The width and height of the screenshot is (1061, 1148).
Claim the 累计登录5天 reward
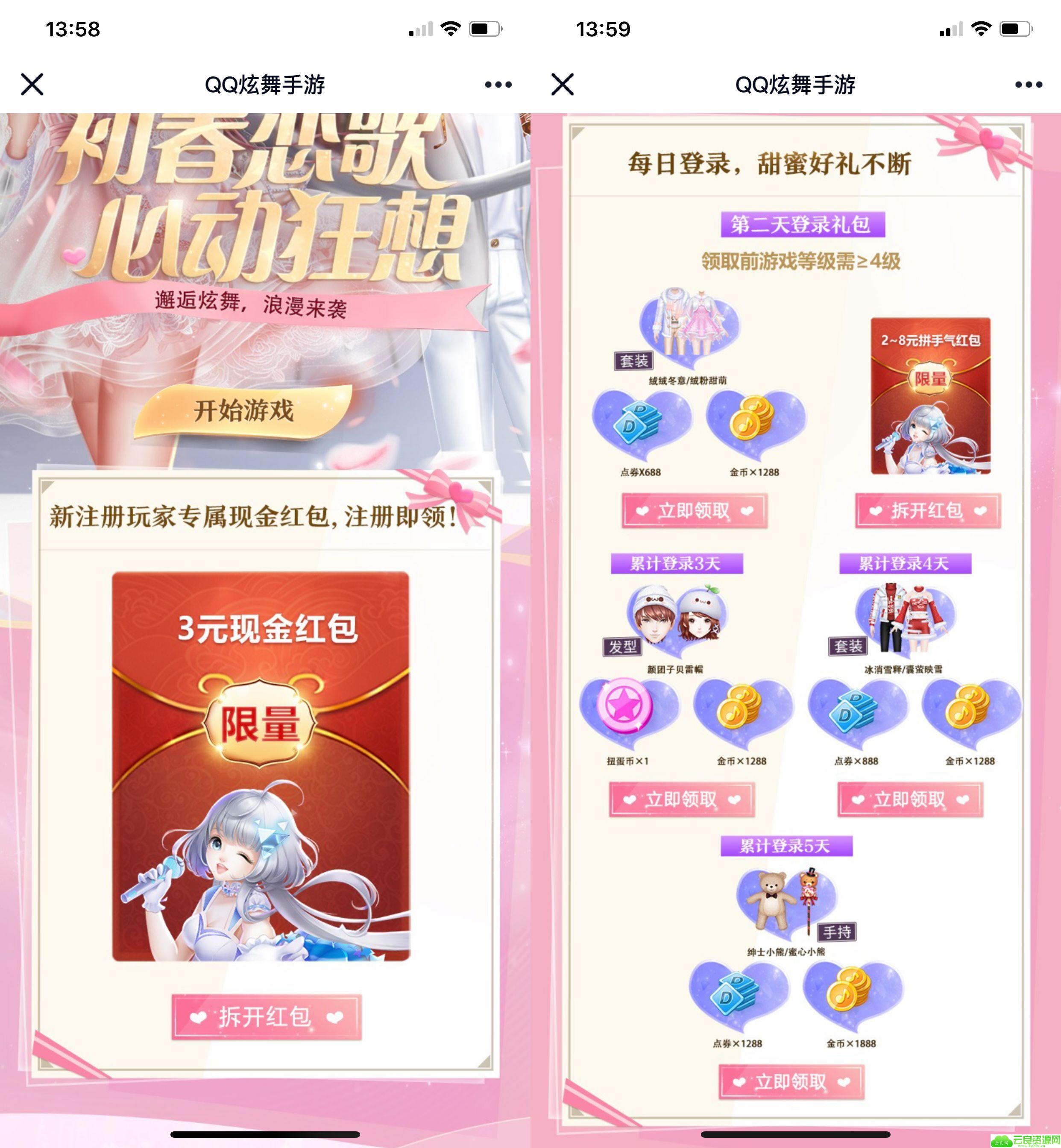[x=791, y=1082]
